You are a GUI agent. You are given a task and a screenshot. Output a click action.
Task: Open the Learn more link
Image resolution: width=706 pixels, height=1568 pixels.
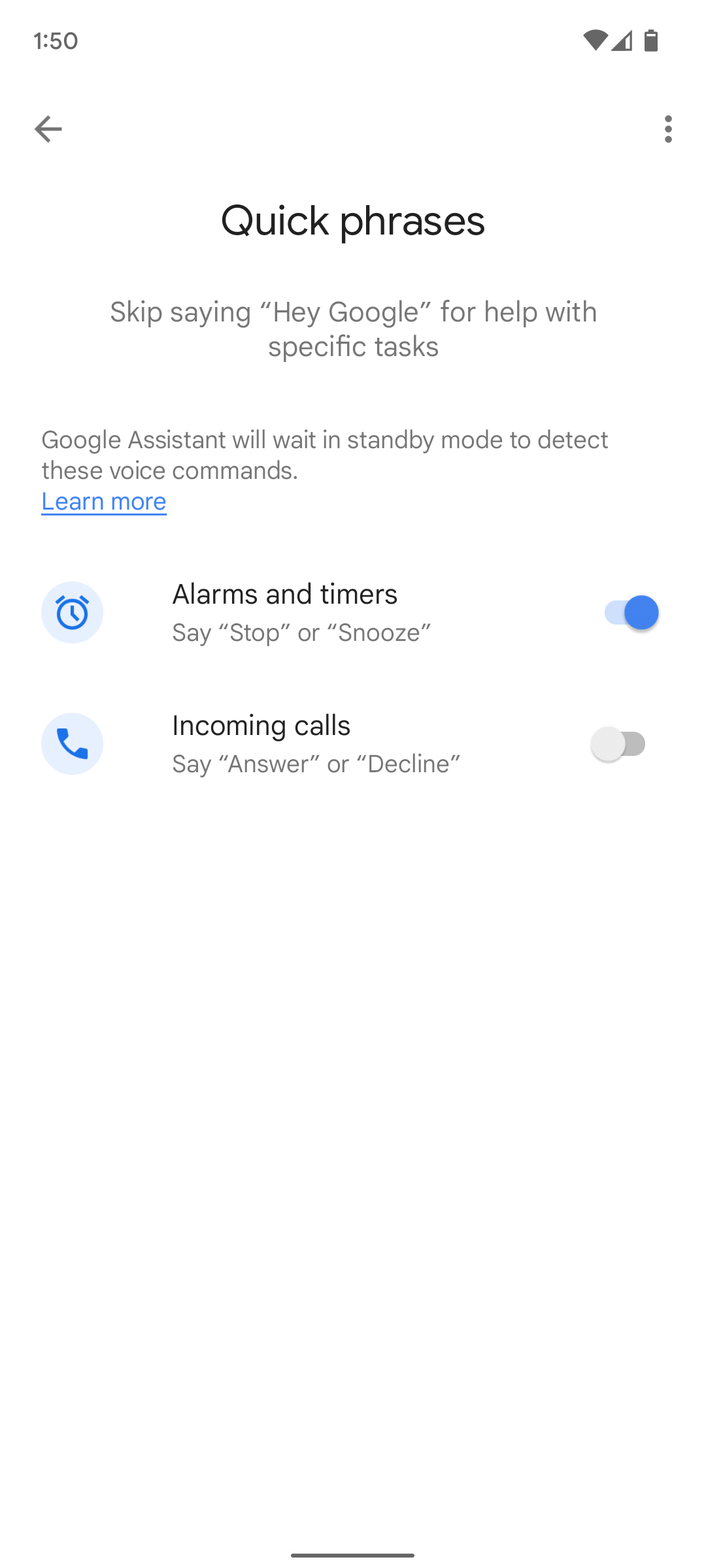pos(103,502)
